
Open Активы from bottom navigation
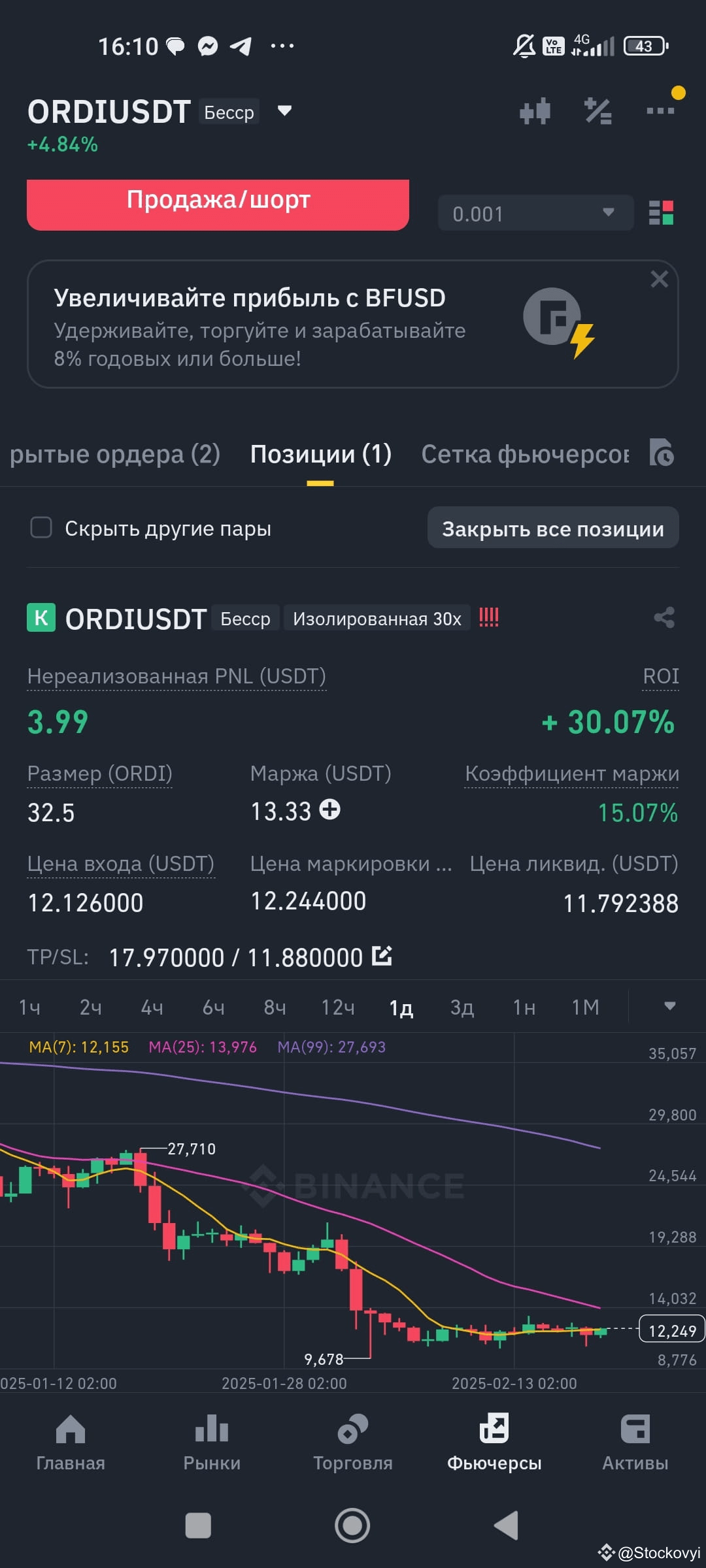[x=635, y=1437]
